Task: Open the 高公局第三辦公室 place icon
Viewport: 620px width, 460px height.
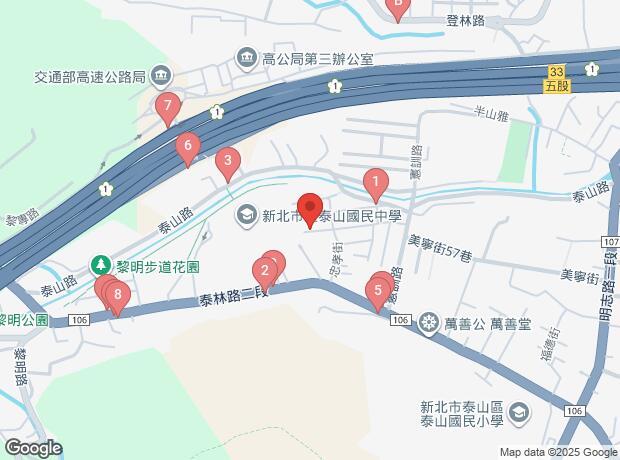Action: coord(246,59)
